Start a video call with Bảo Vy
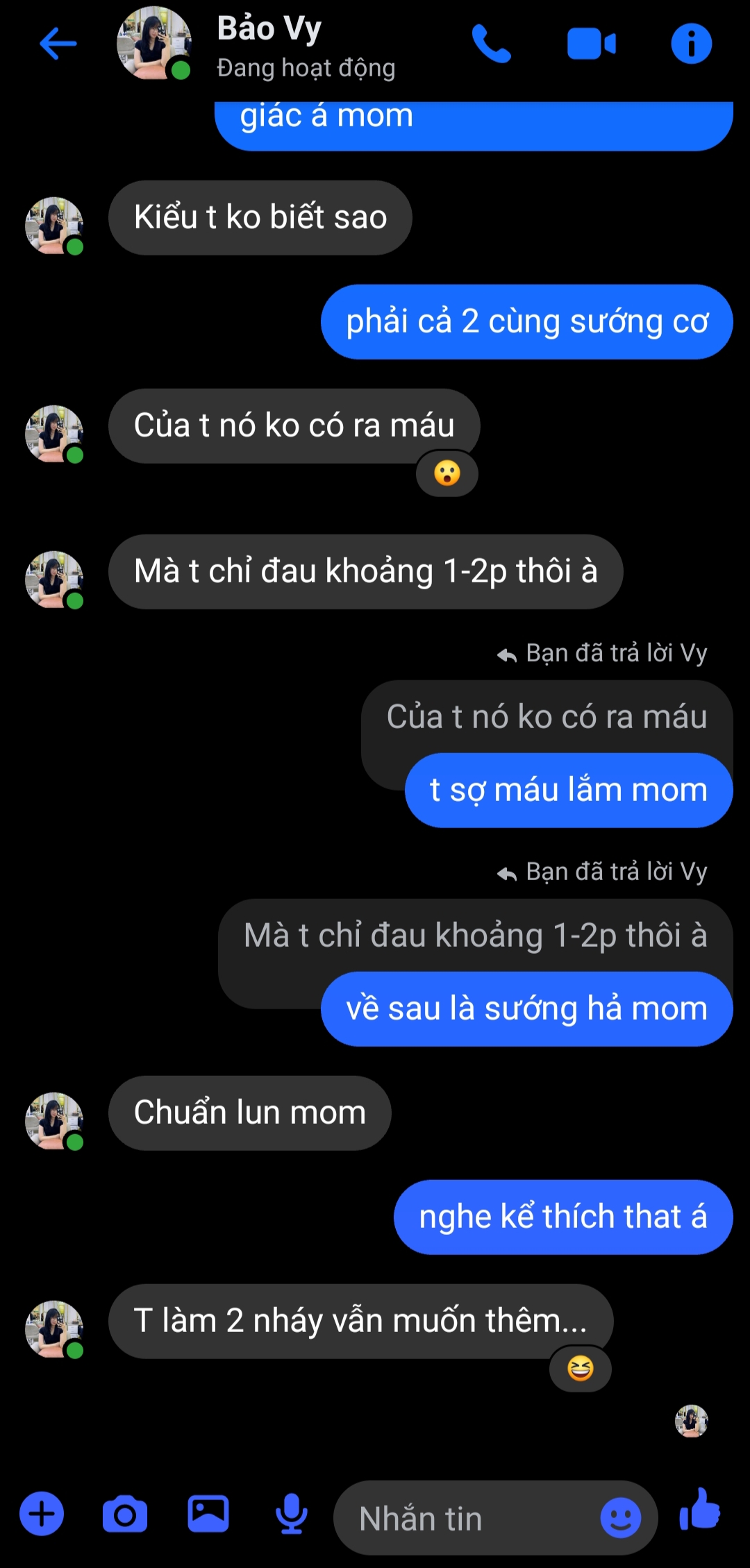Viewport: 750px width, 1568px height. coord(591,44)
